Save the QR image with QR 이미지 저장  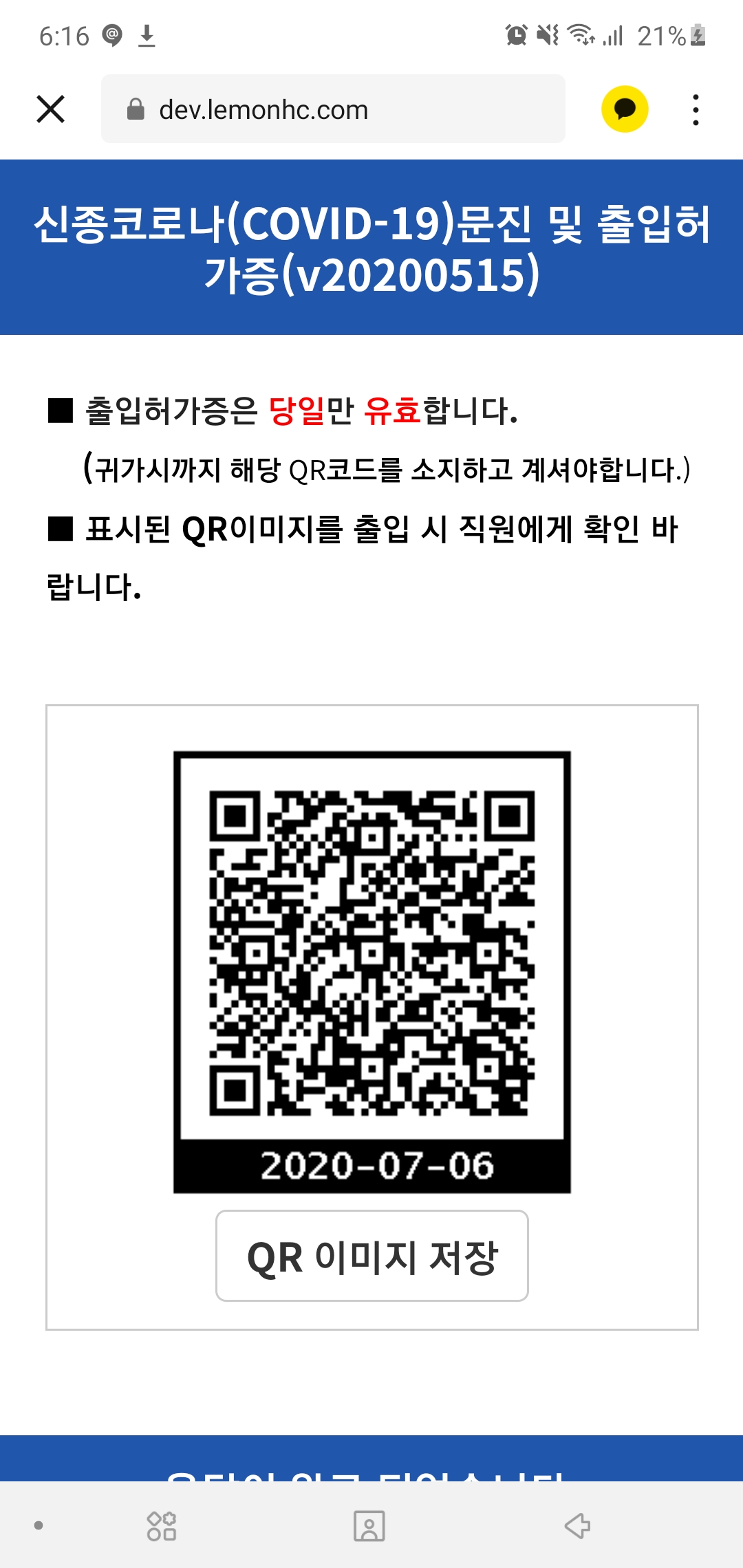pyautogui.click(x=372, y=1256)
